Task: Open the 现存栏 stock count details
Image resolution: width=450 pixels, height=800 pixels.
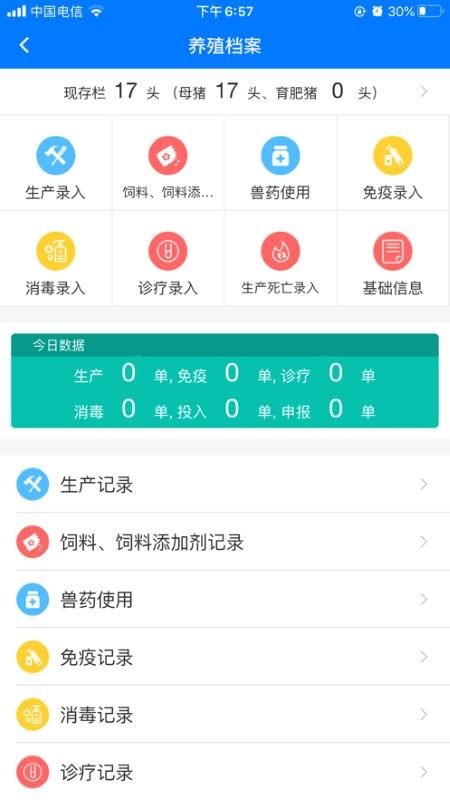Action: tap(225, 92)
